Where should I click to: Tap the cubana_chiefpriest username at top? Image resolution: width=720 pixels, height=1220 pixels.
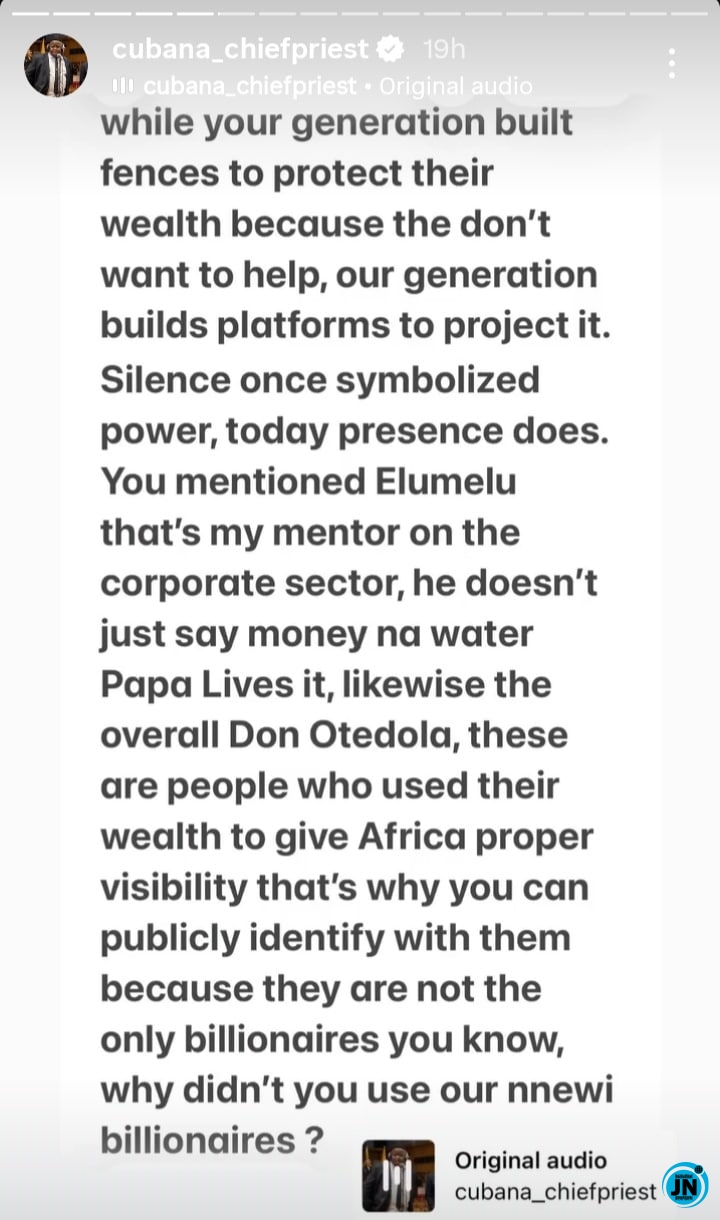240,48
